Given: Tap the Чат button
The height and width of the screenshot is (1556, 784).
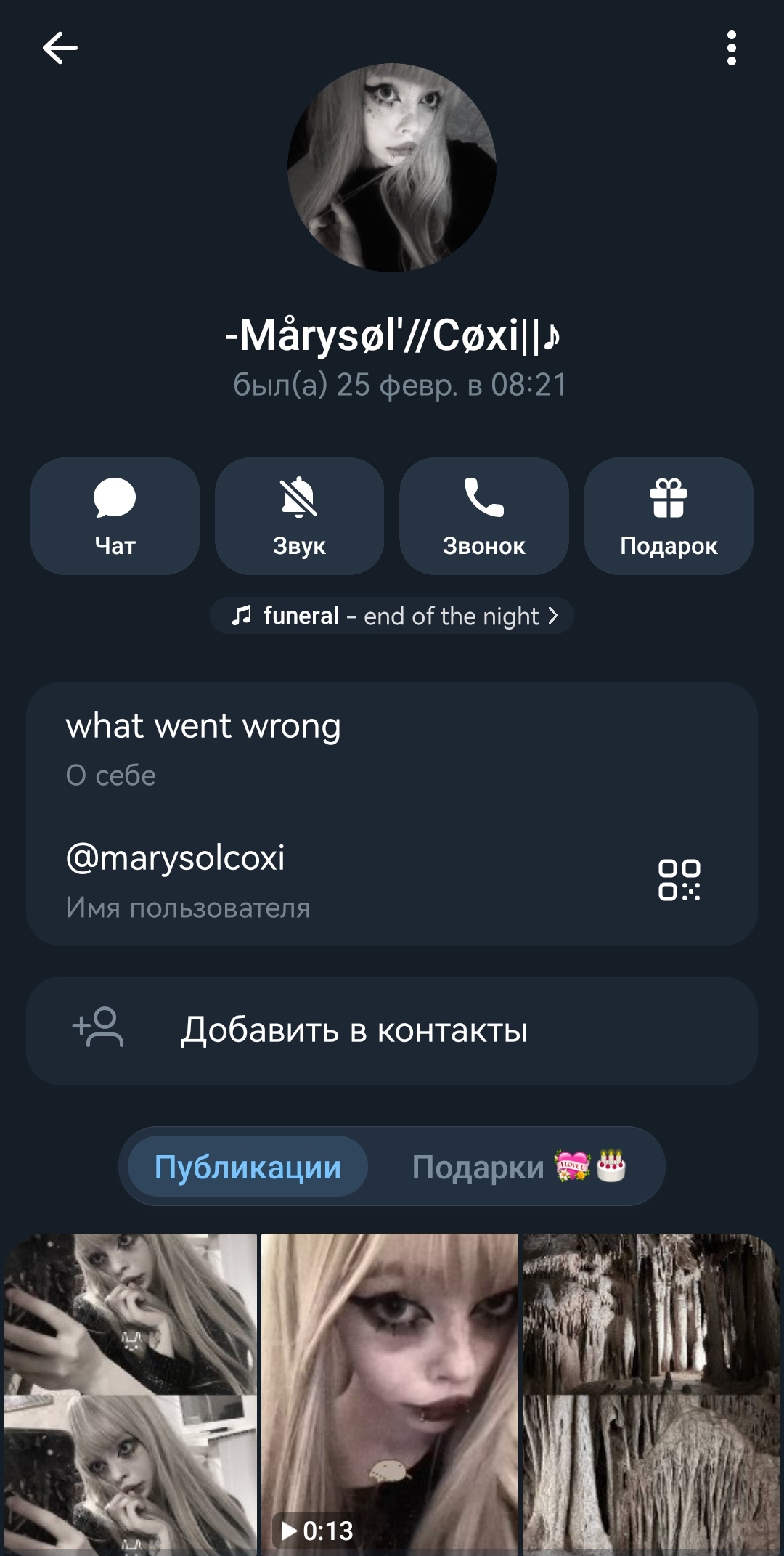Looking at the screenshot, I should point(115,516).
